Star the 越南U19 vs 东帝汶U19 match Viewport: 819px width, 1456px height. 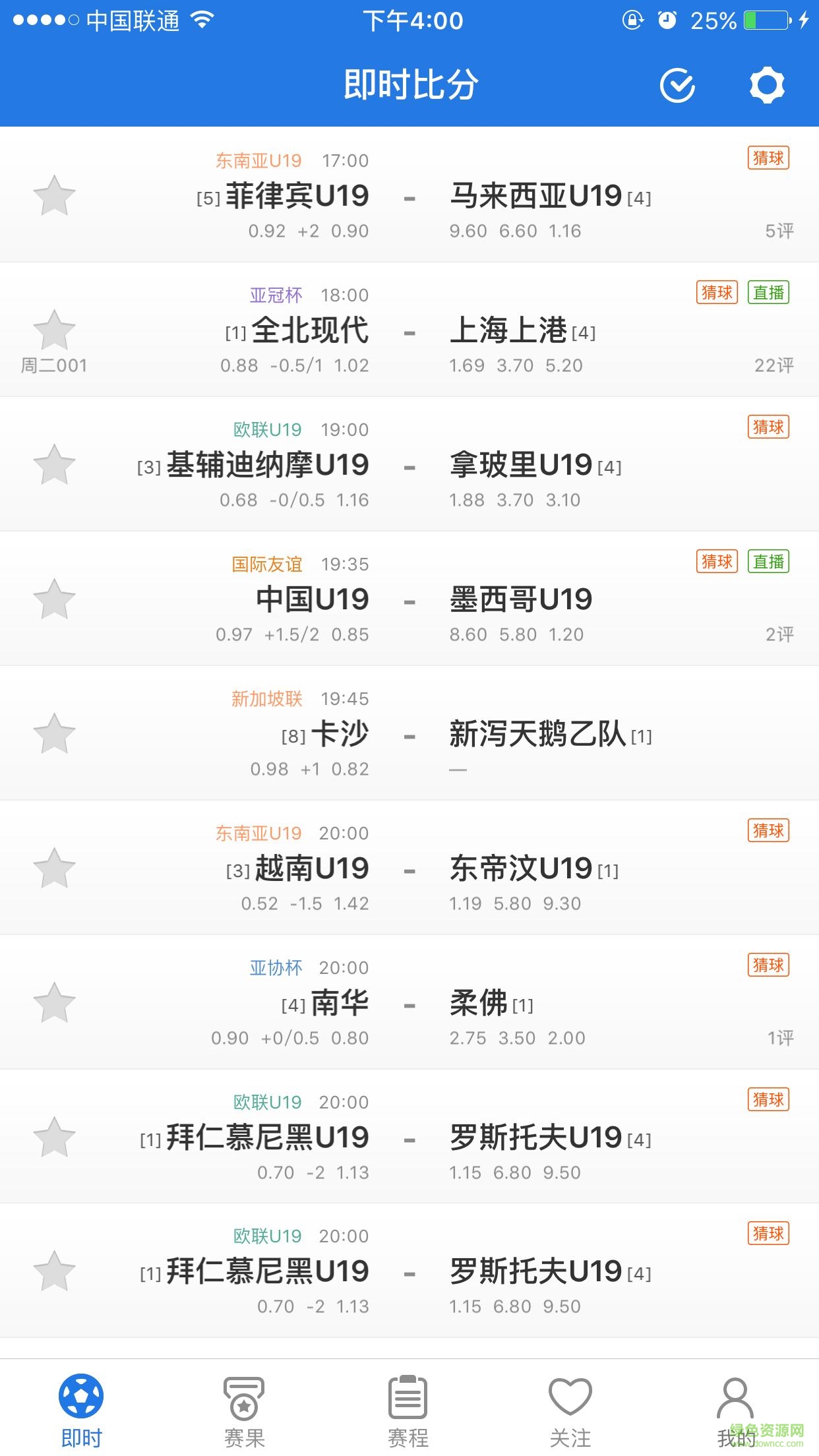(55, 868)
